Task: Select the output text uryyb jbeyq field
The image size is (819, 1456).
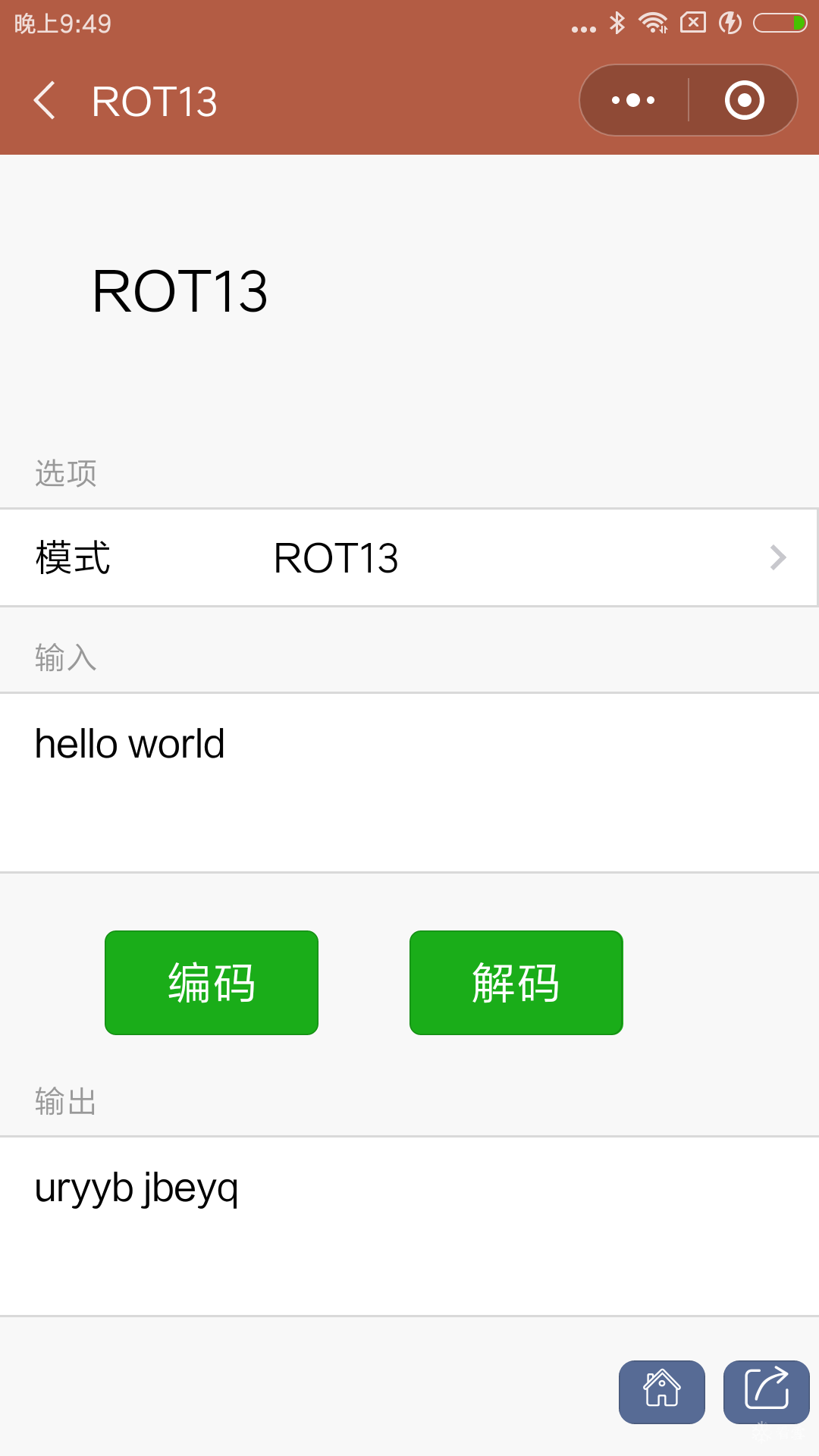Action: click(x=409, y=1225)
